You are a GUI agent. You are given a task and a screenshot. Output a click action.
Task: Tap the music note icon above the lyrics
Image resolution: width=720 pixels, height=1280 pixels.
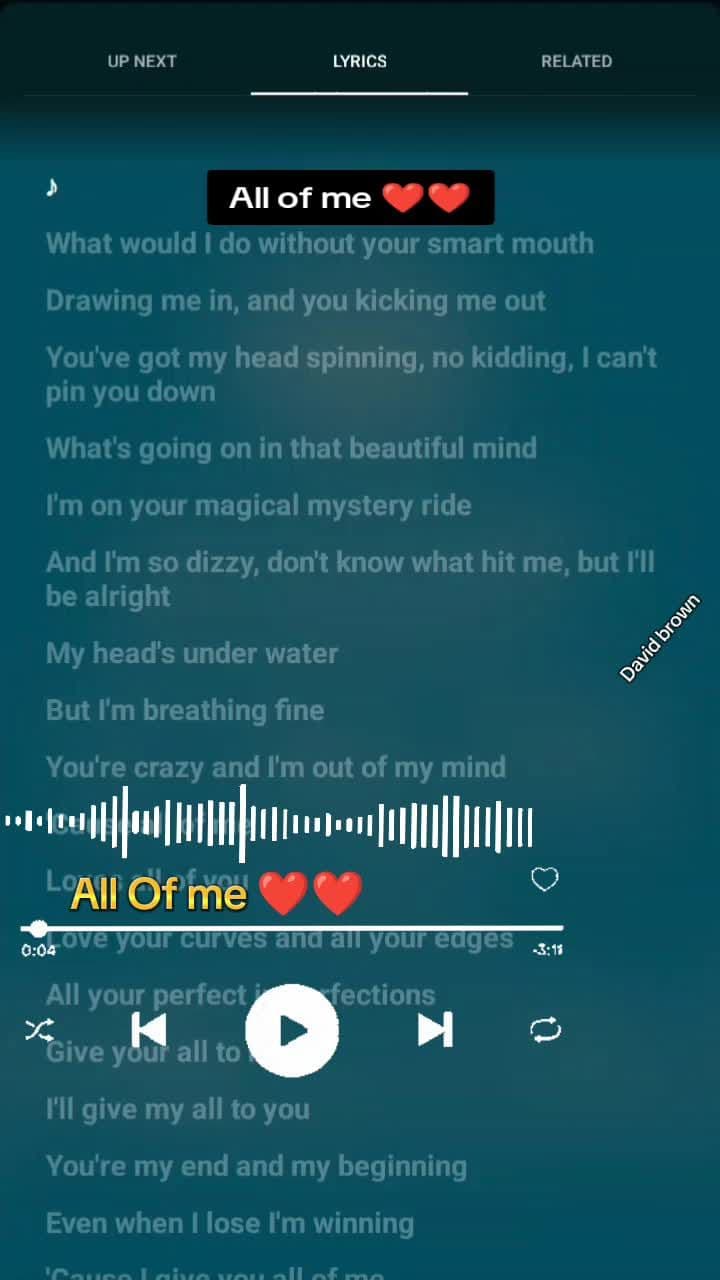pyautogui.click(x=52, y=185)
